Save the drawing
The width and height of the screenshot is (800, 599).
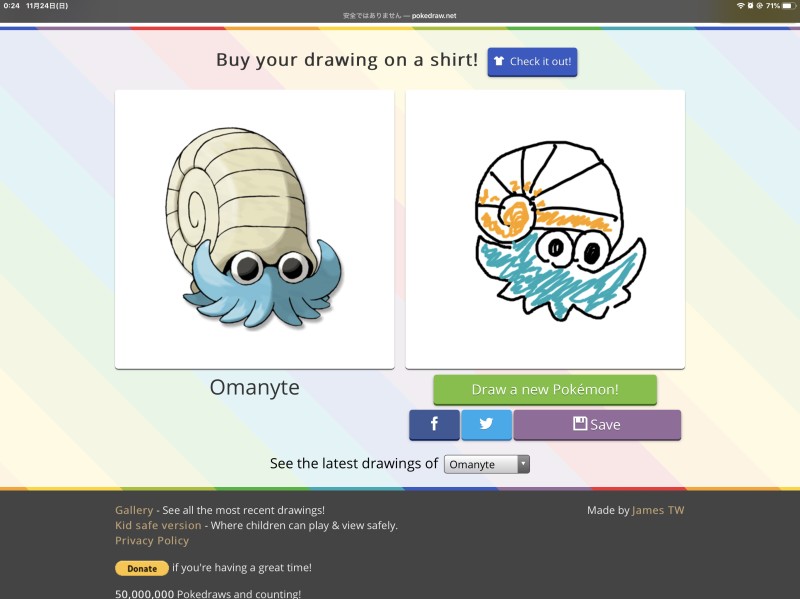[x=597, y=424]
